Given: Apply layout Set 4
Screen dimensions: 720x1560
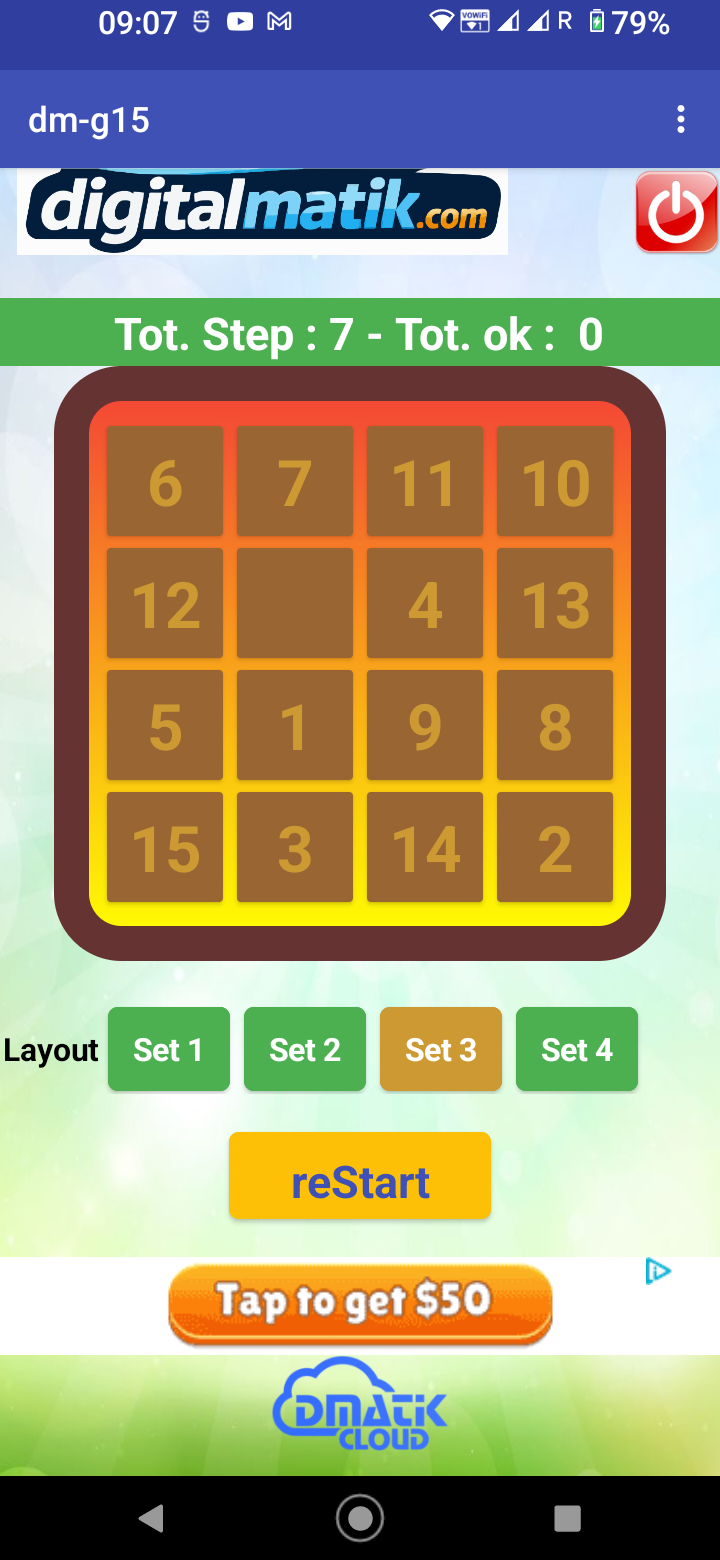Looking at the screenshot, I should tap(577, 1049).
